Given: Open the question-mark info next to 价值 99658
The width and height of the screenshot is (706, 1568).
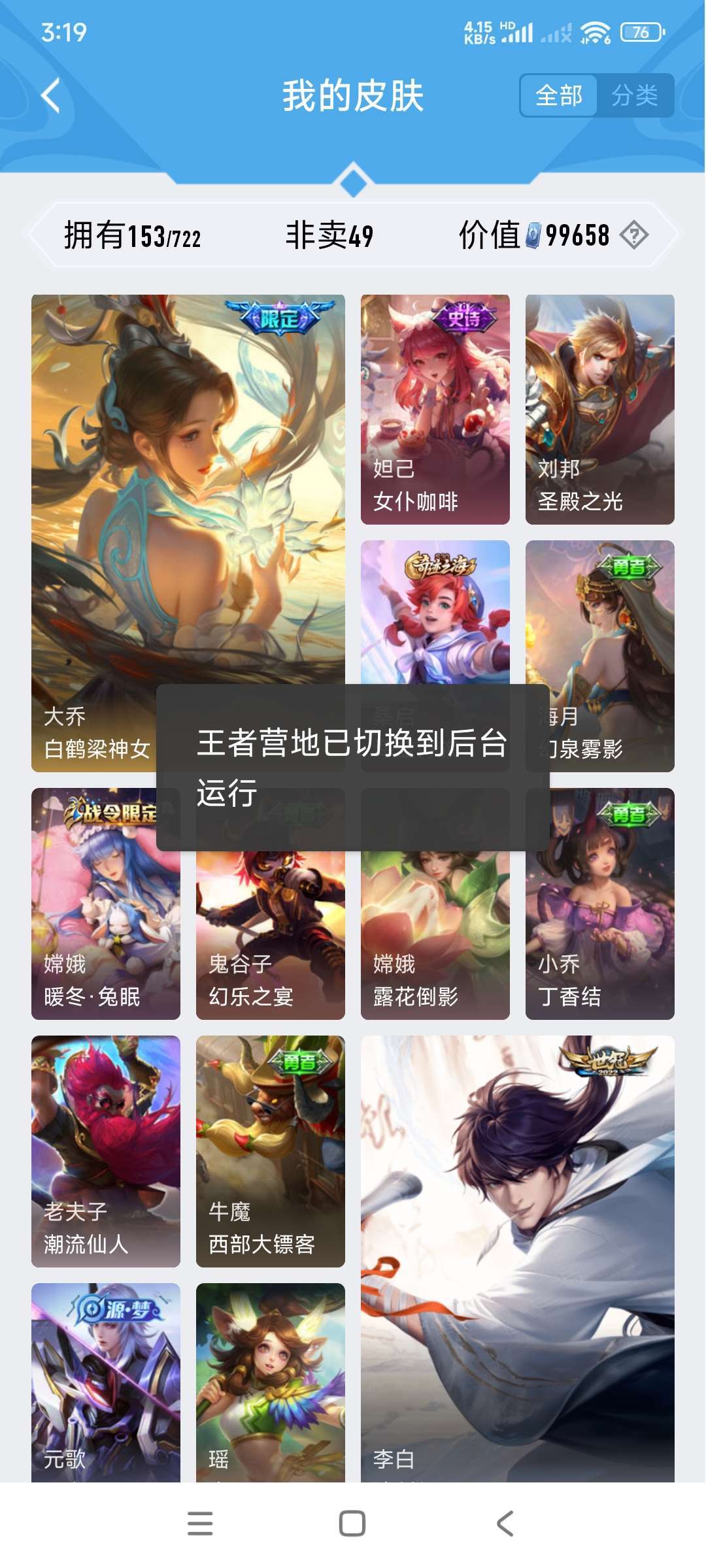Looking at the screenshot, I should (x=634, y=235).
